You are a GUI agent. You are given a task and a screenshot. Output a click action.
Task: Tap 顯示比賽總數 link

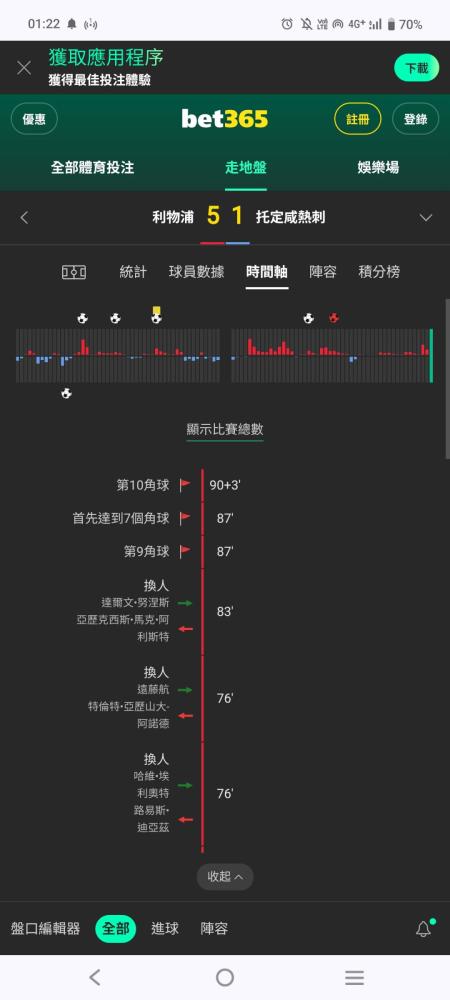coord(225,429)
